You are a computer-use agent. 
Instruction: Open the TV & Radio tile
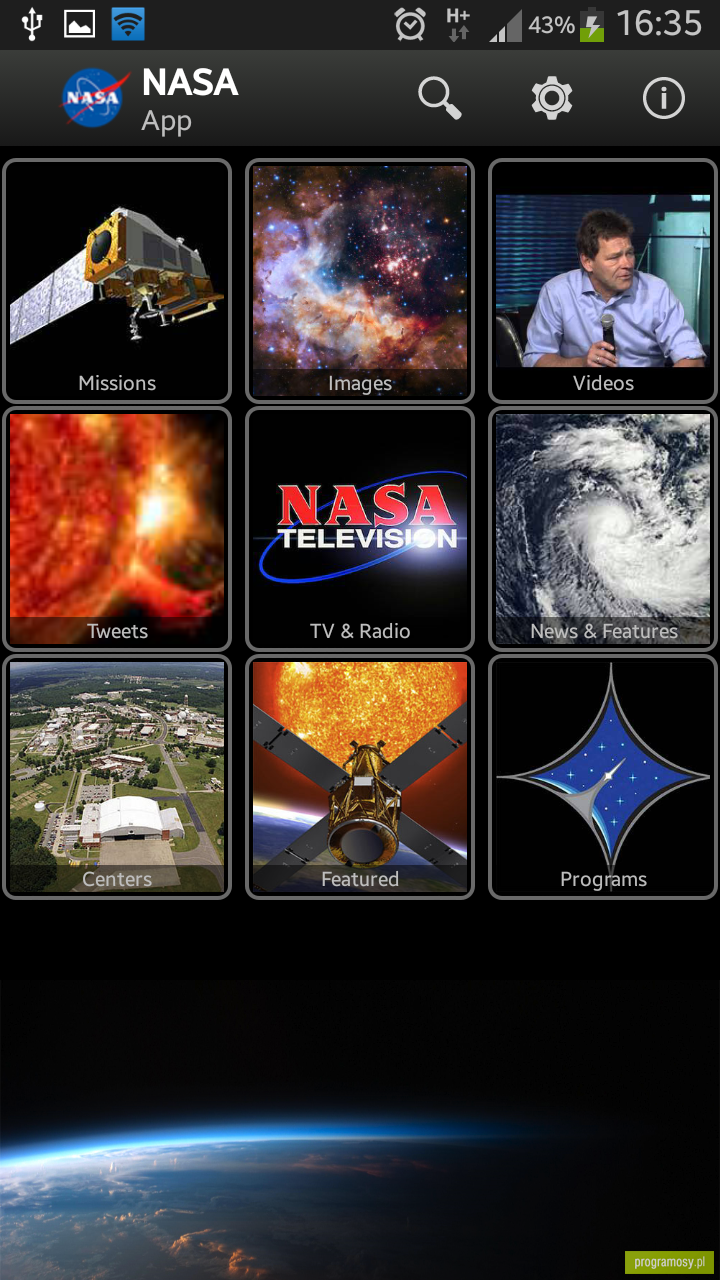360,529
